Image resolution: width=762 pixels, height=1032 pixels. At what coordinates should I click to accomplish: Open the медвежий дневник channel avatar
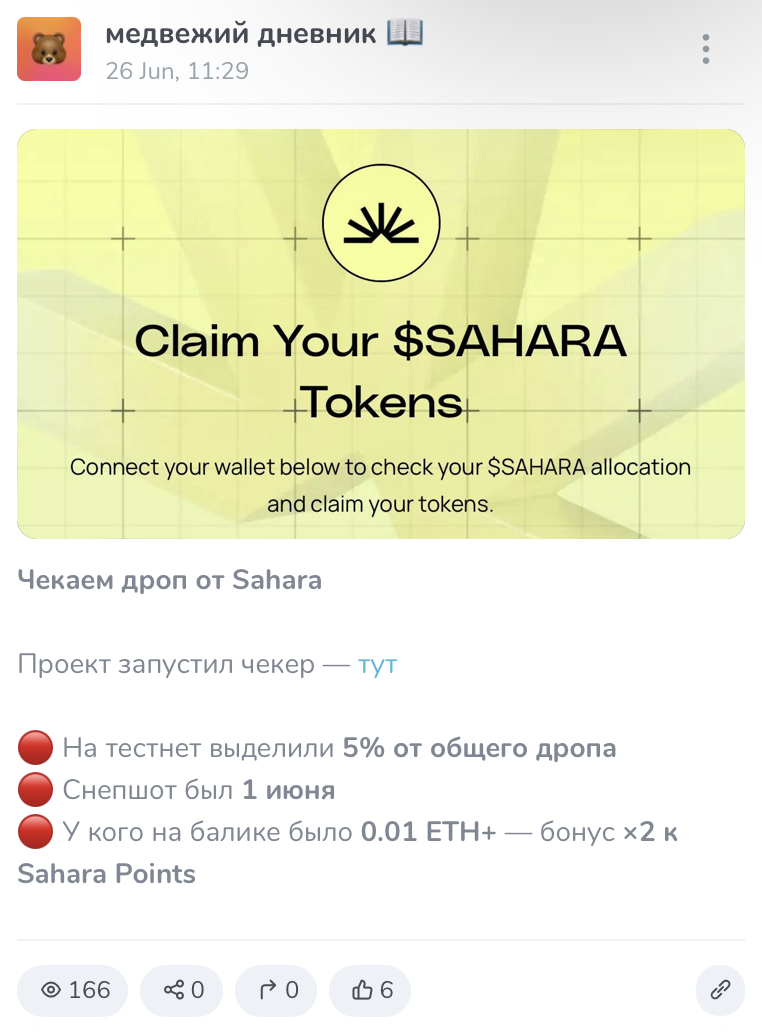[49, 49]
